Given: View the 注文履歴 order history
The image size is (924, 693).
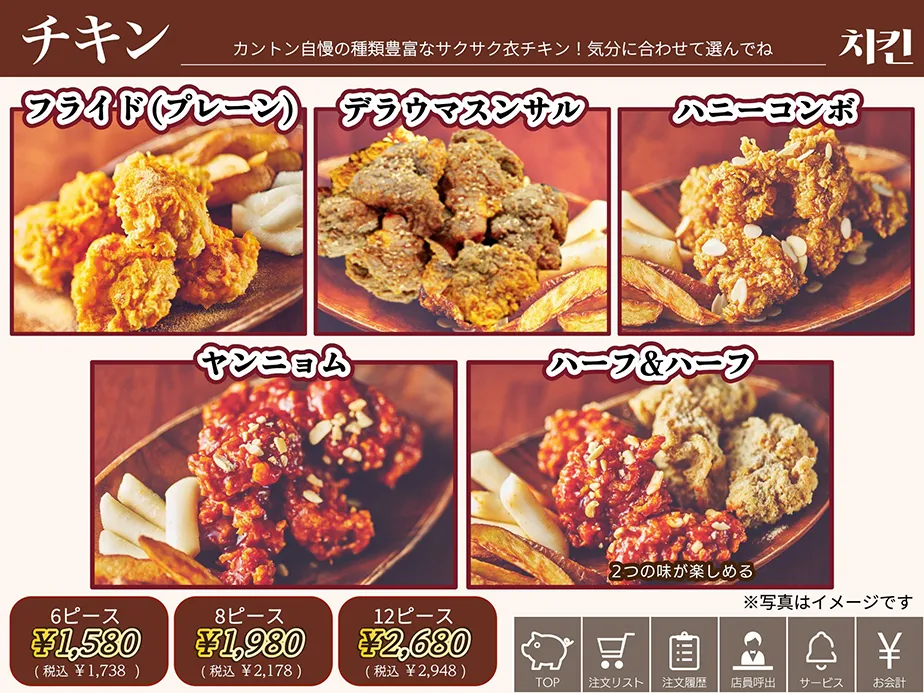Looking at the screenshot, I should click(684, 654).
